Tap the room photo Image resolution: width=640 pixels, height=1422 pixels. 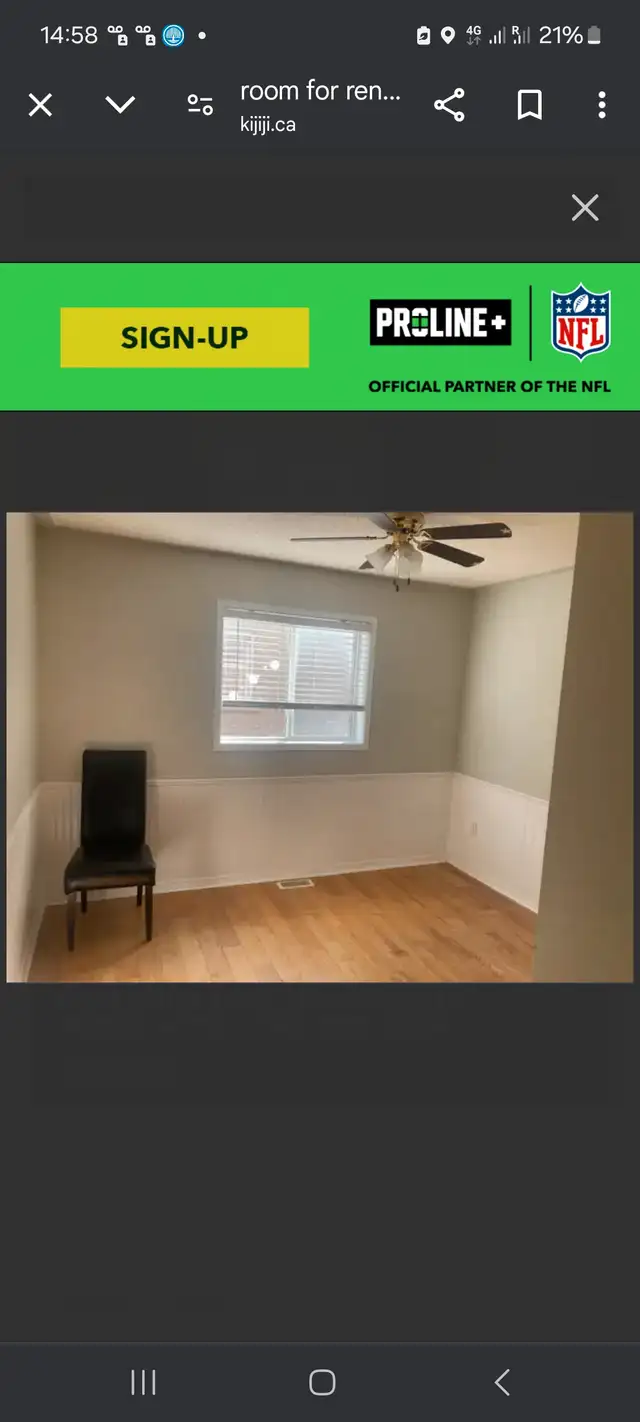320,747
